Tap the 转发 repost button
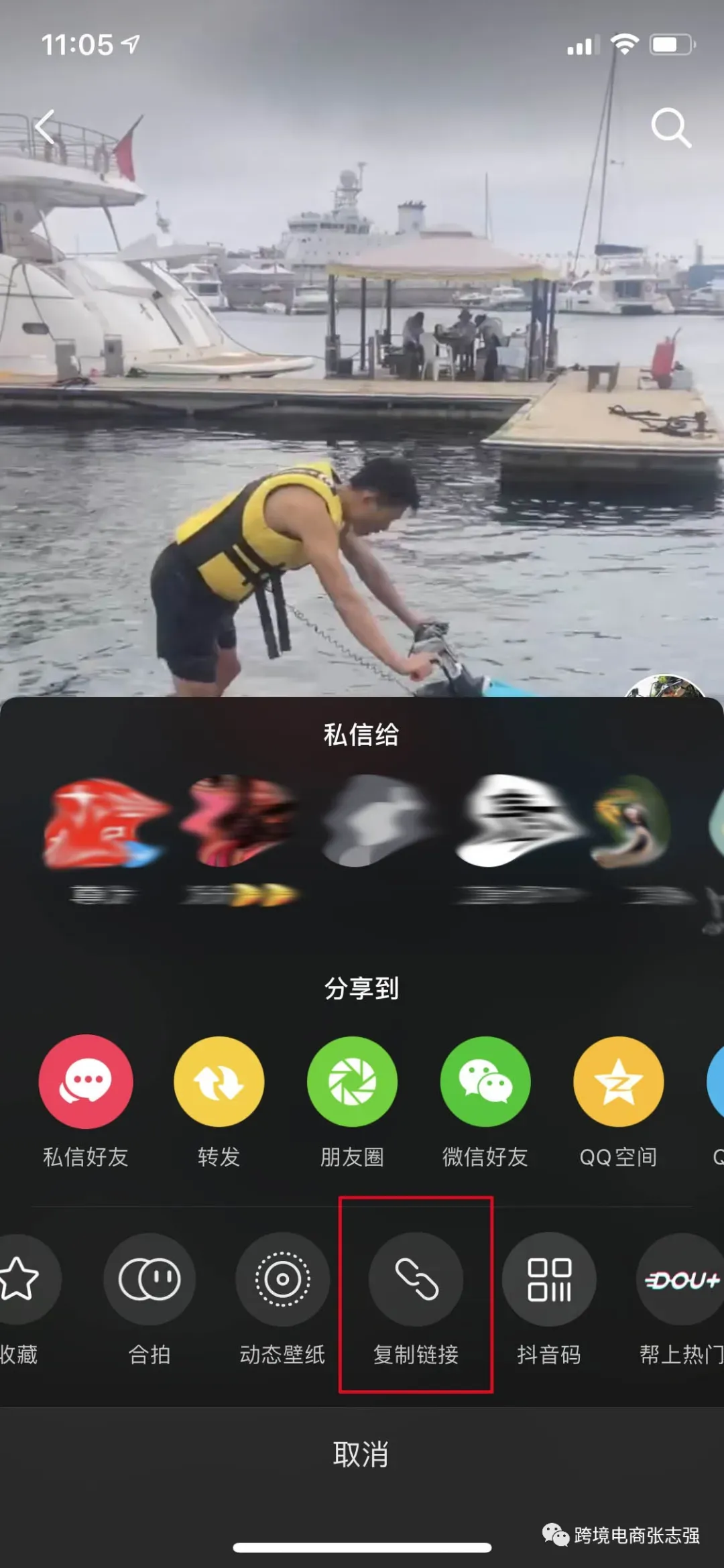Image resolution: width=724 pixels, height=1568 pixels. [x=219, y=1081]
